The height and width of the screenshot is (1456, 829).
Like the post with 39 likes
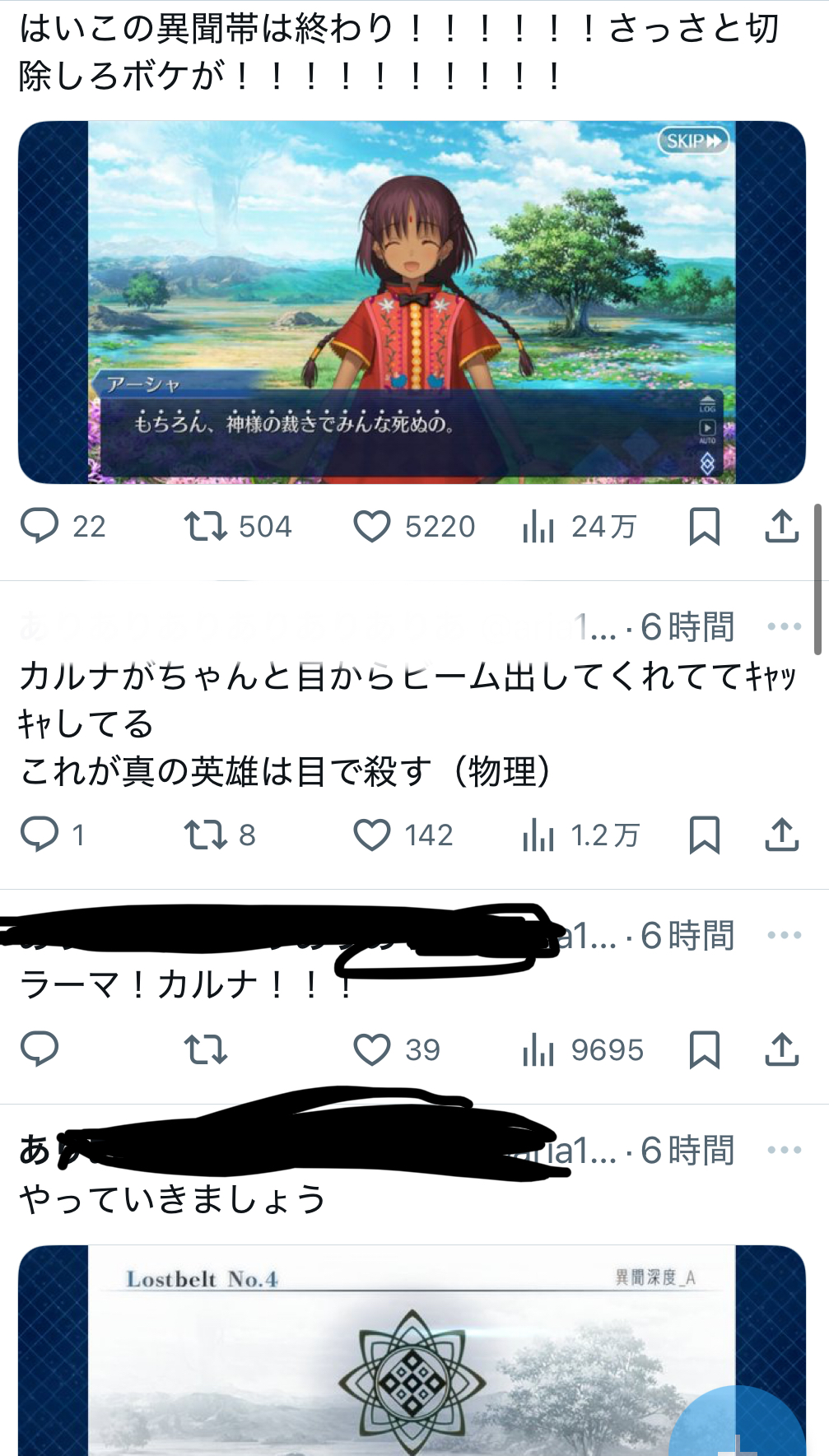pyautogui.click(x=371, y=1049)
